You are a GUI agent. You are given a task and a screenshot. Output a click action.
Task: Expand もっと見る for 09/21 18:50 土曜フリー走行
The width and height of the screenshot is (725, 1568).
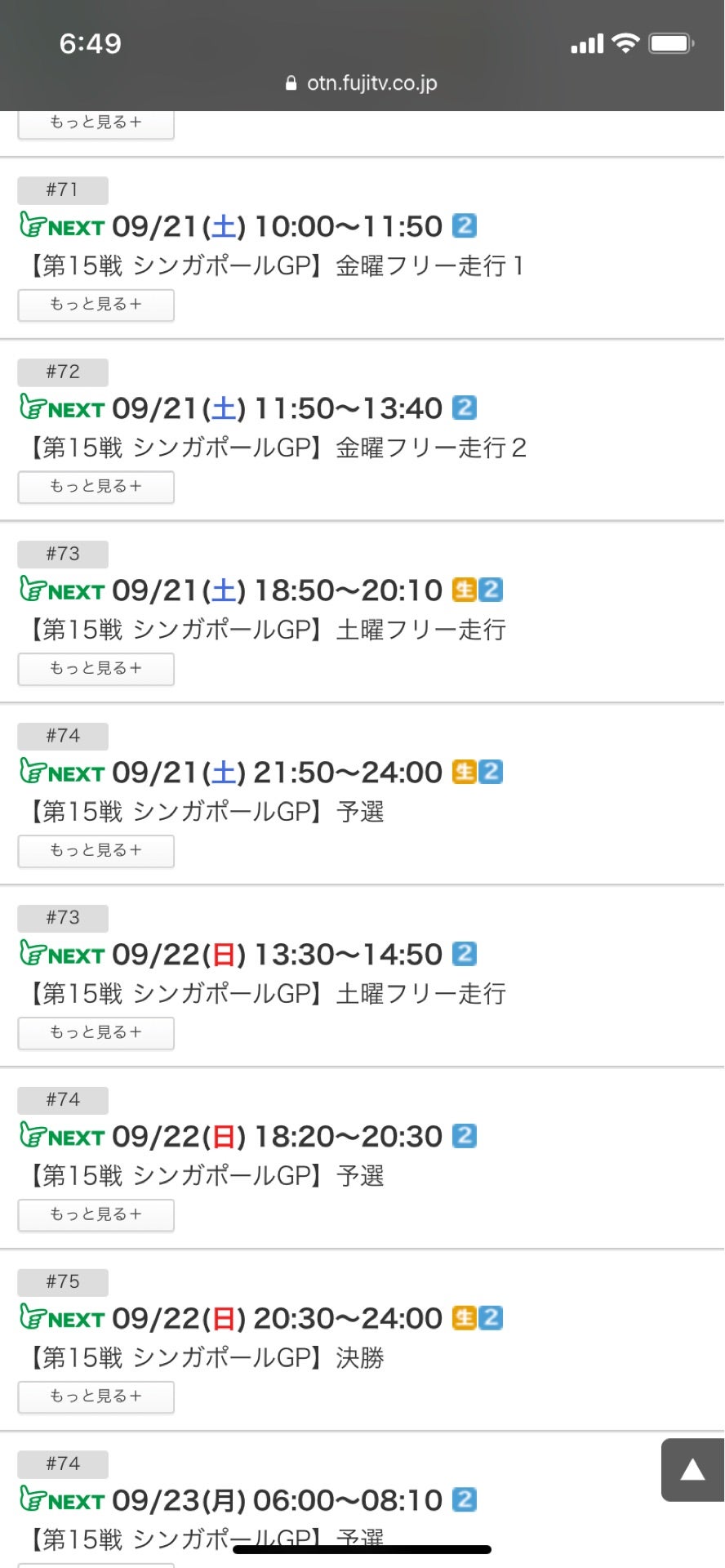pos(96,669)
